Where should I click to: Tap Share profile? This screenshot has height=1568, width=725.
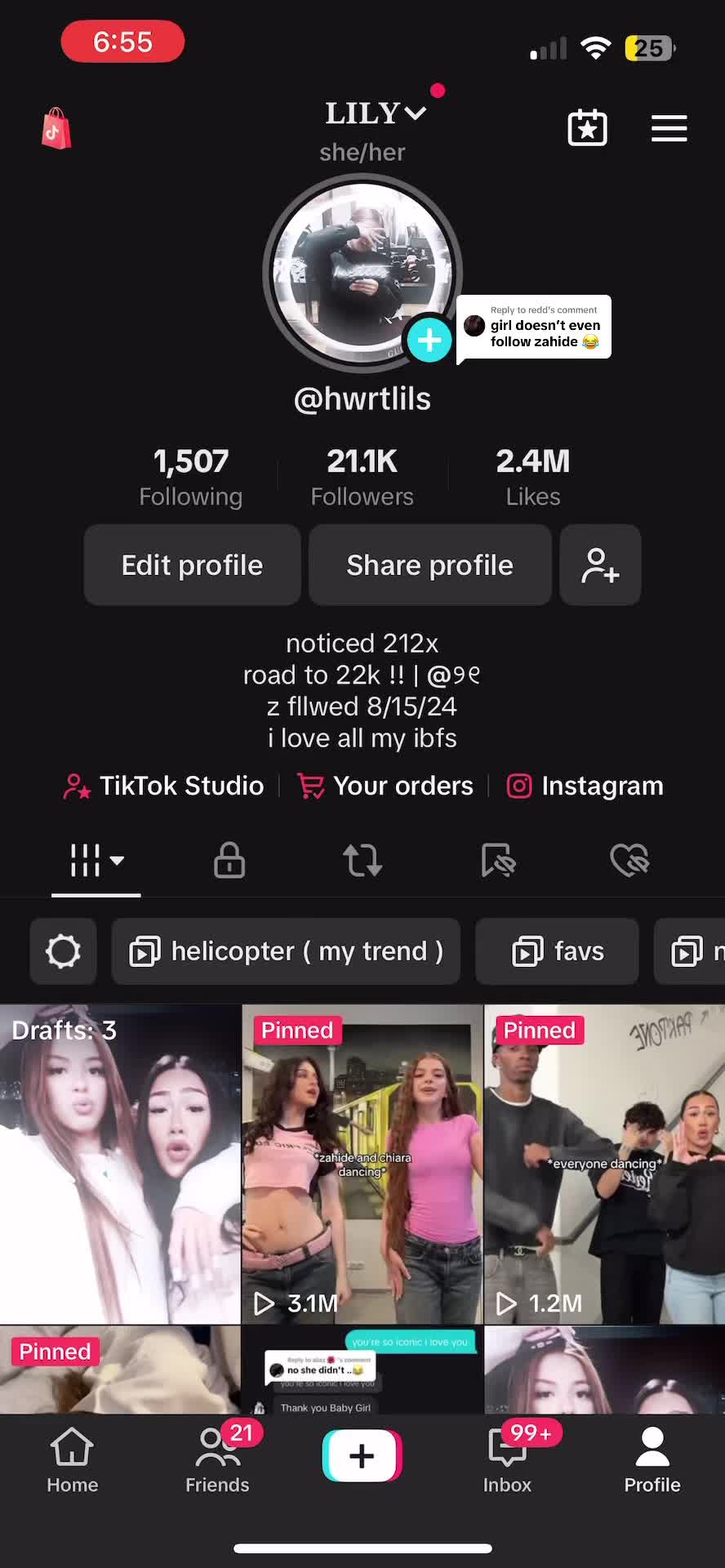click(429, 565)
